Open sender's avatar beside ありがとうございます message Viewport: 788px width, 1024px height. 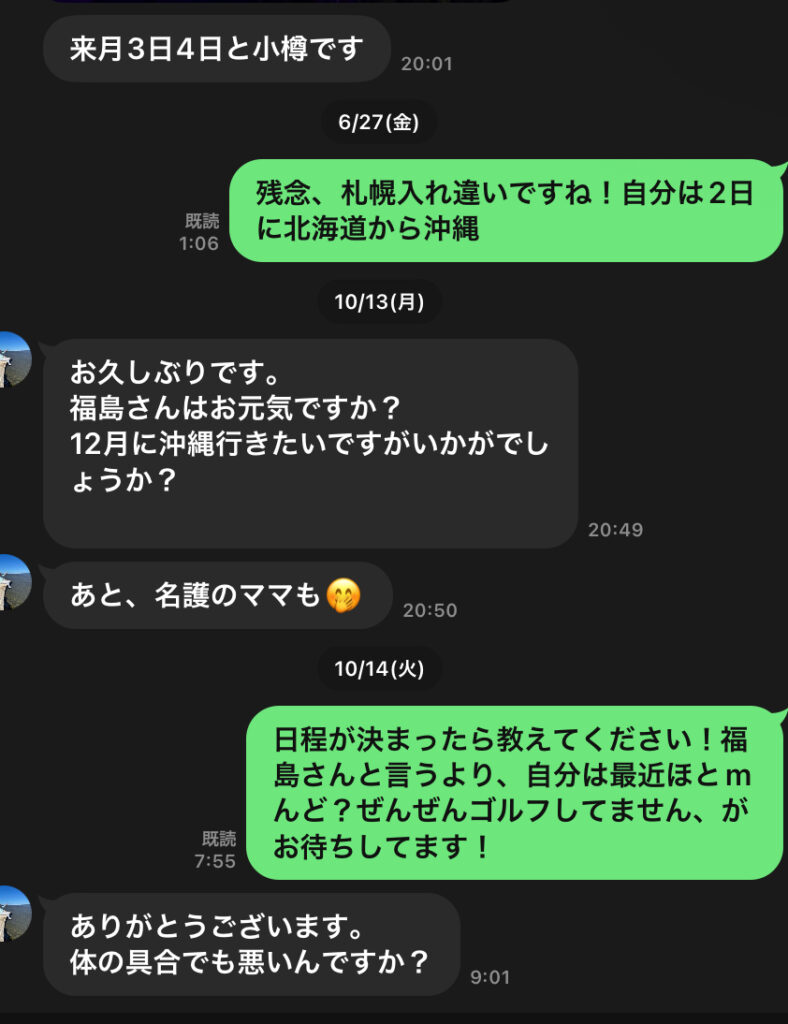coord(12,915)
